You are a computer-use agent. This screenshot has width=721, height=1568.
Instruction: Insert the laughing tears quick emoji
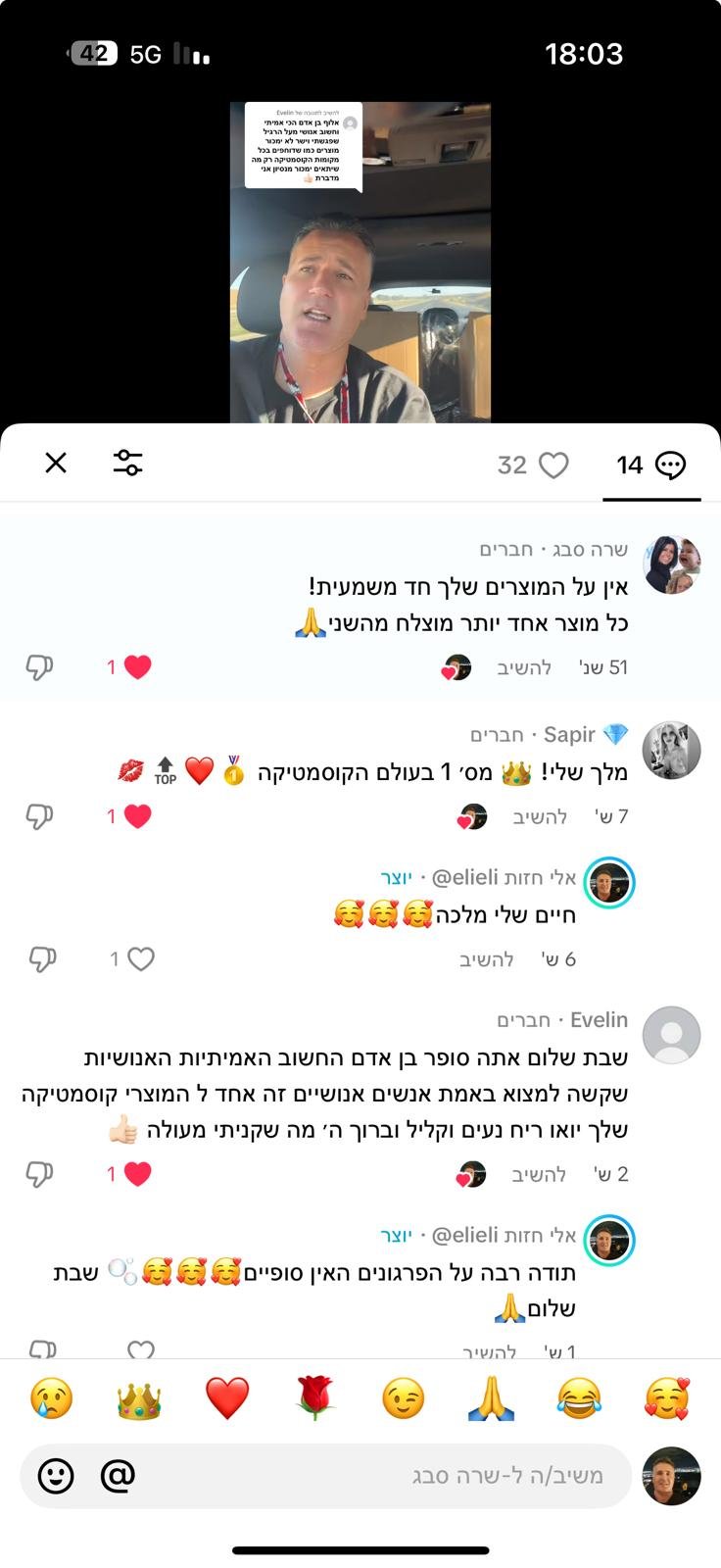click(578, 1398)
